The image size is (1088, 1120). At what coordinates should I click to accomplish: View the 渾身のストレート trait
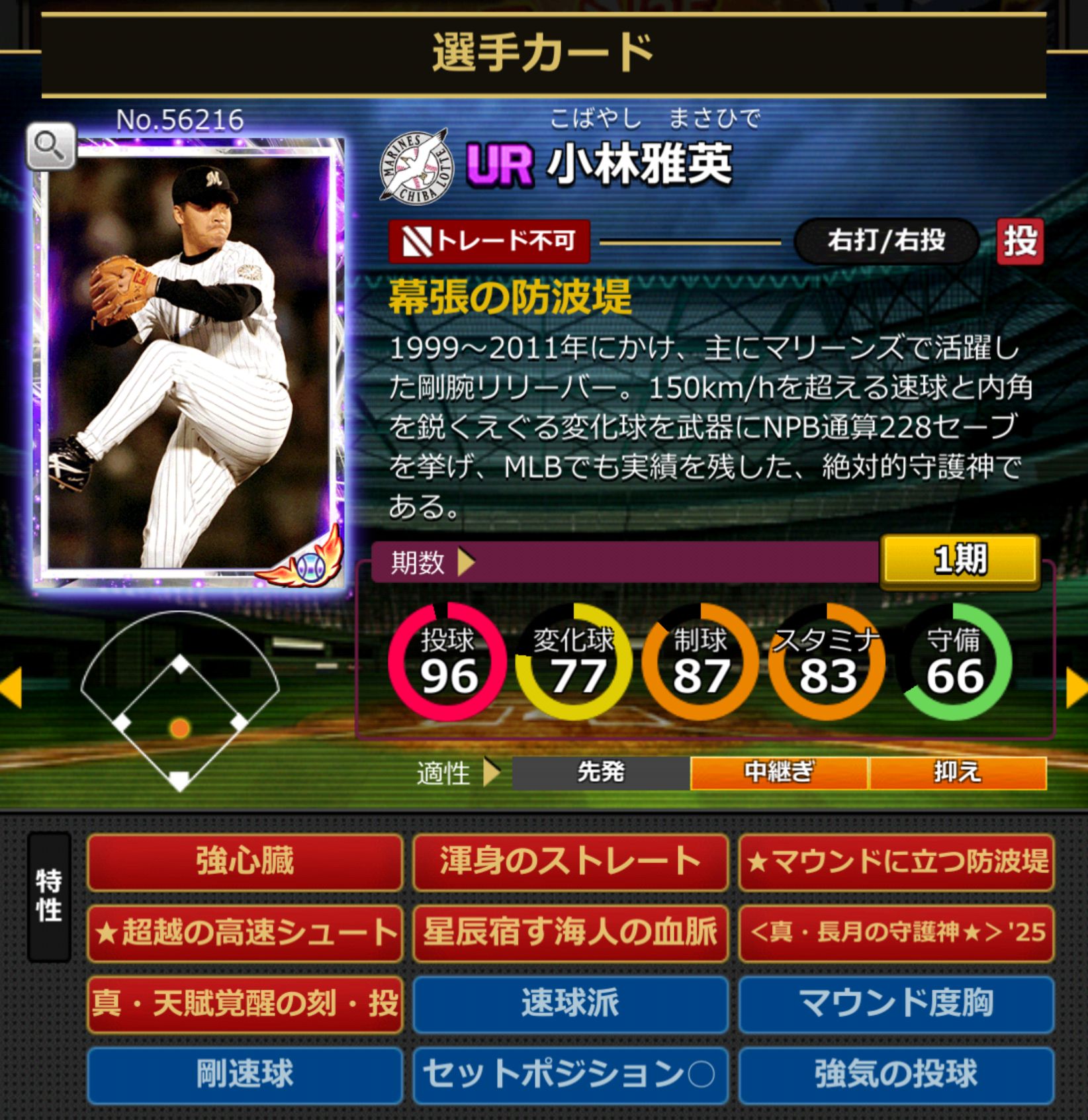click(570, 863)
